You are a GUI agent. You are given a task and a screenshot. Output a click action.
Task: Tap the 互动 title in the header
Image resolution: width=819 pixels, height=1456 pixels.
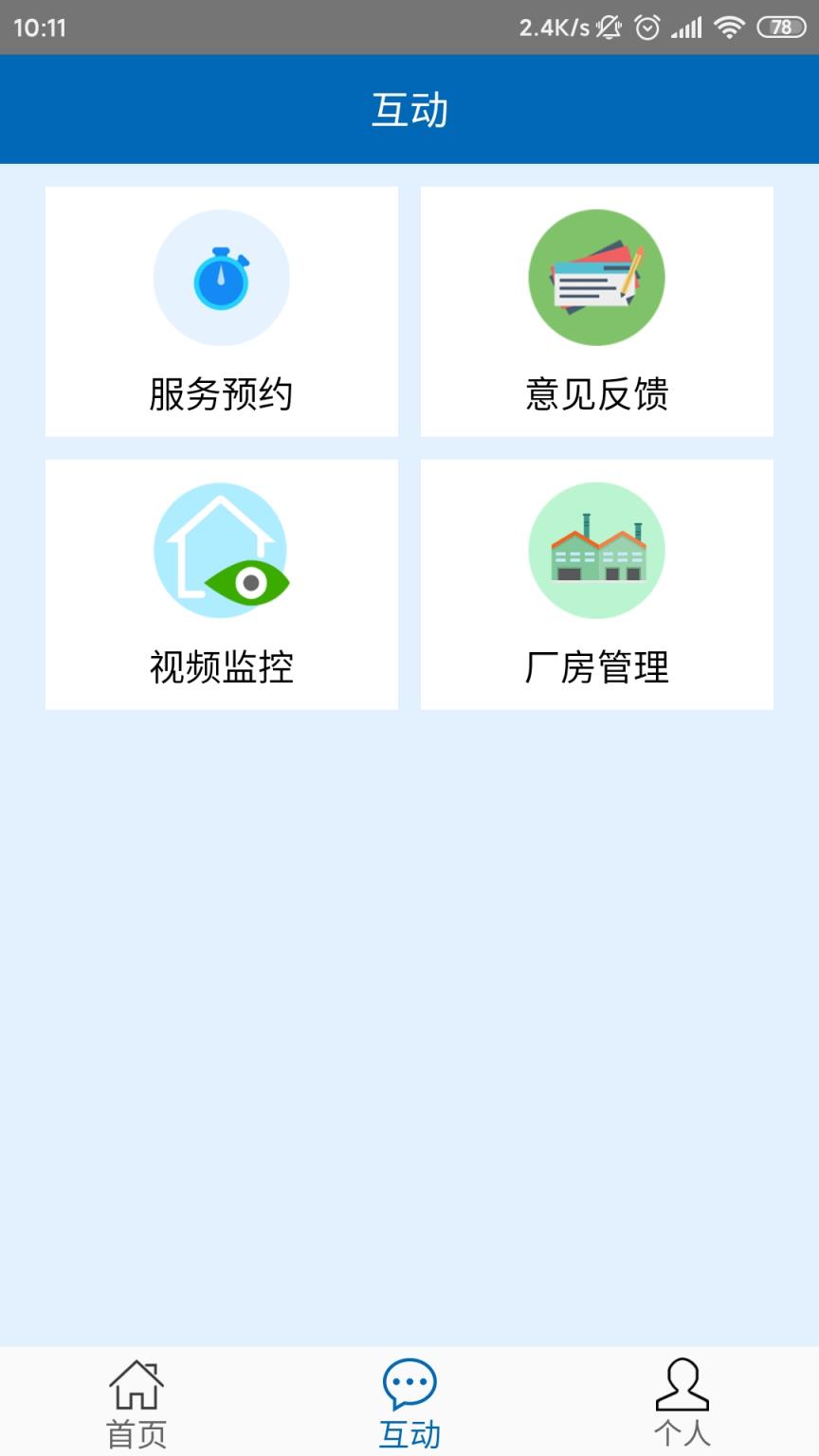coord(409,109)
